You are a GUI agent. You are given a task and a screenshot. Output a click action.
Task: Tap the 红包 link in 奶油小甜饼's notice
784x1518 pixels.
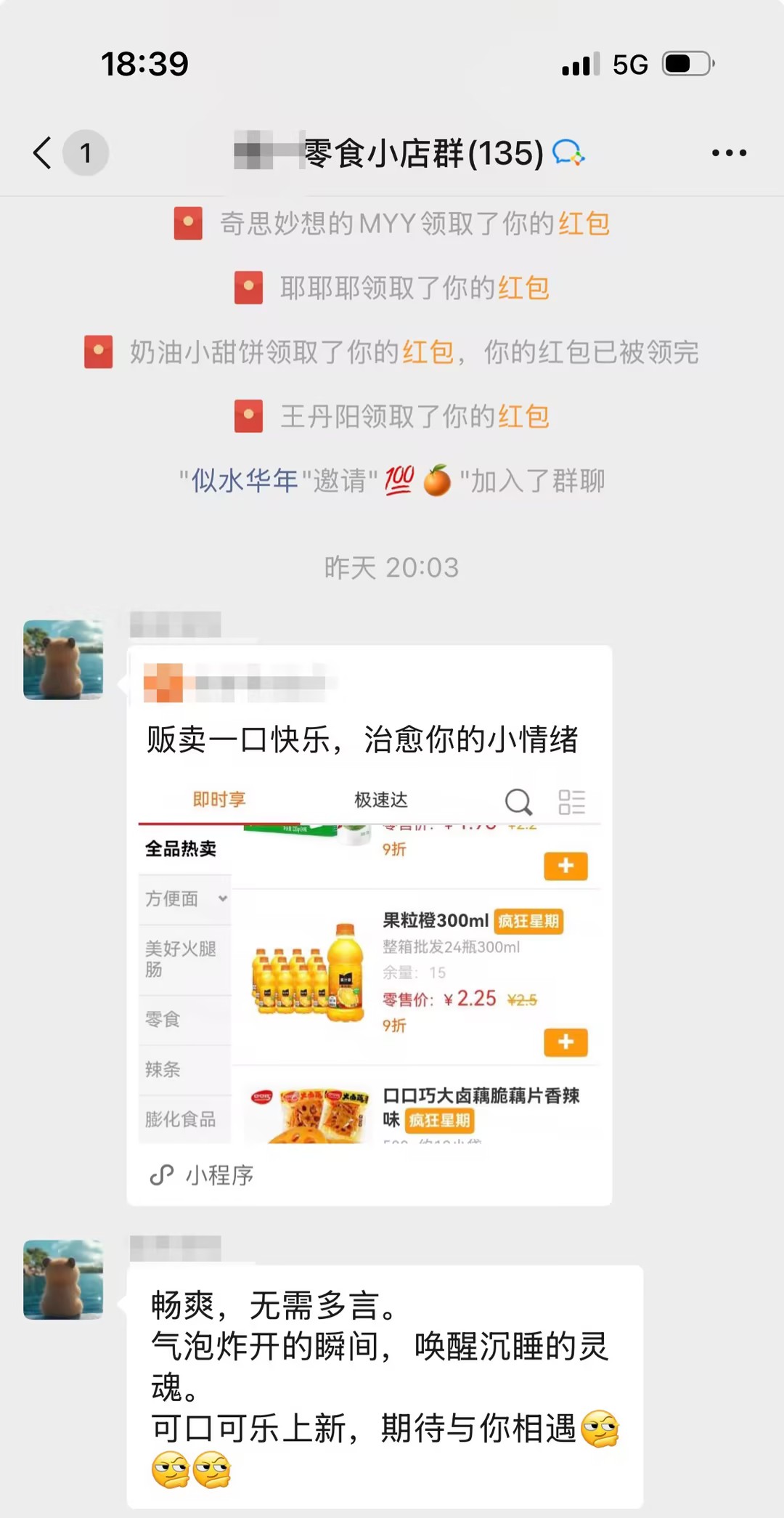428,352
